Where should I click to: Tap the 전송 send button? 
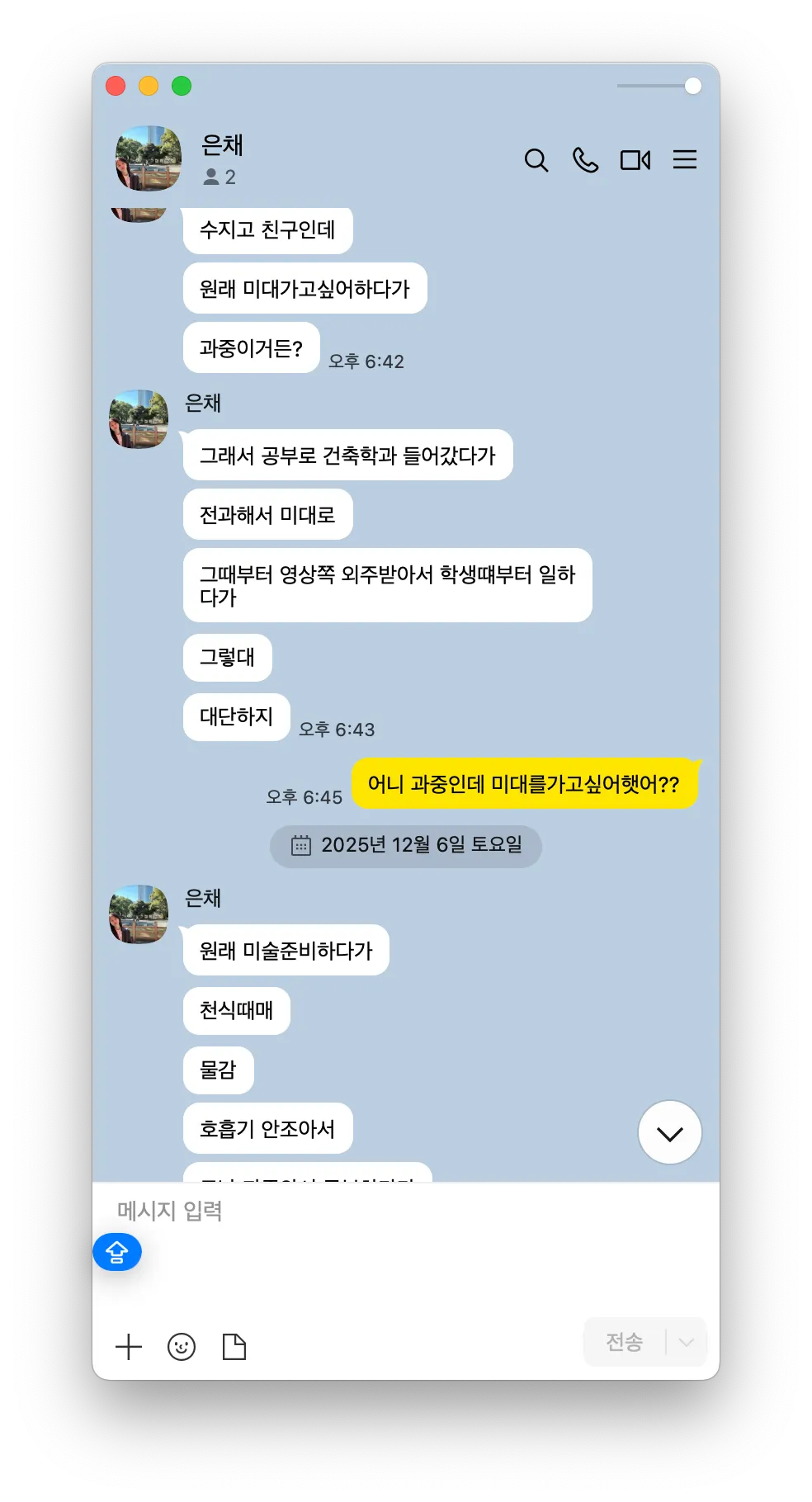coord(625,1343)
